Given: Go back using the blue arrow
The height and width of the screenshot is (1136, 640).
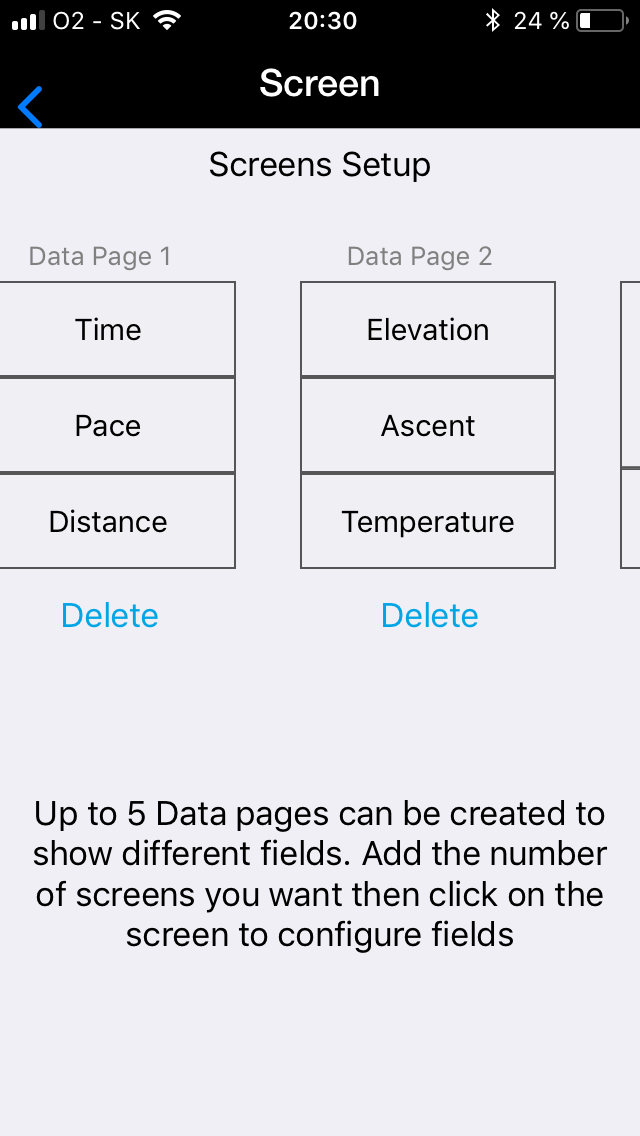Looking at the screenshot, I should coord(30,107).
